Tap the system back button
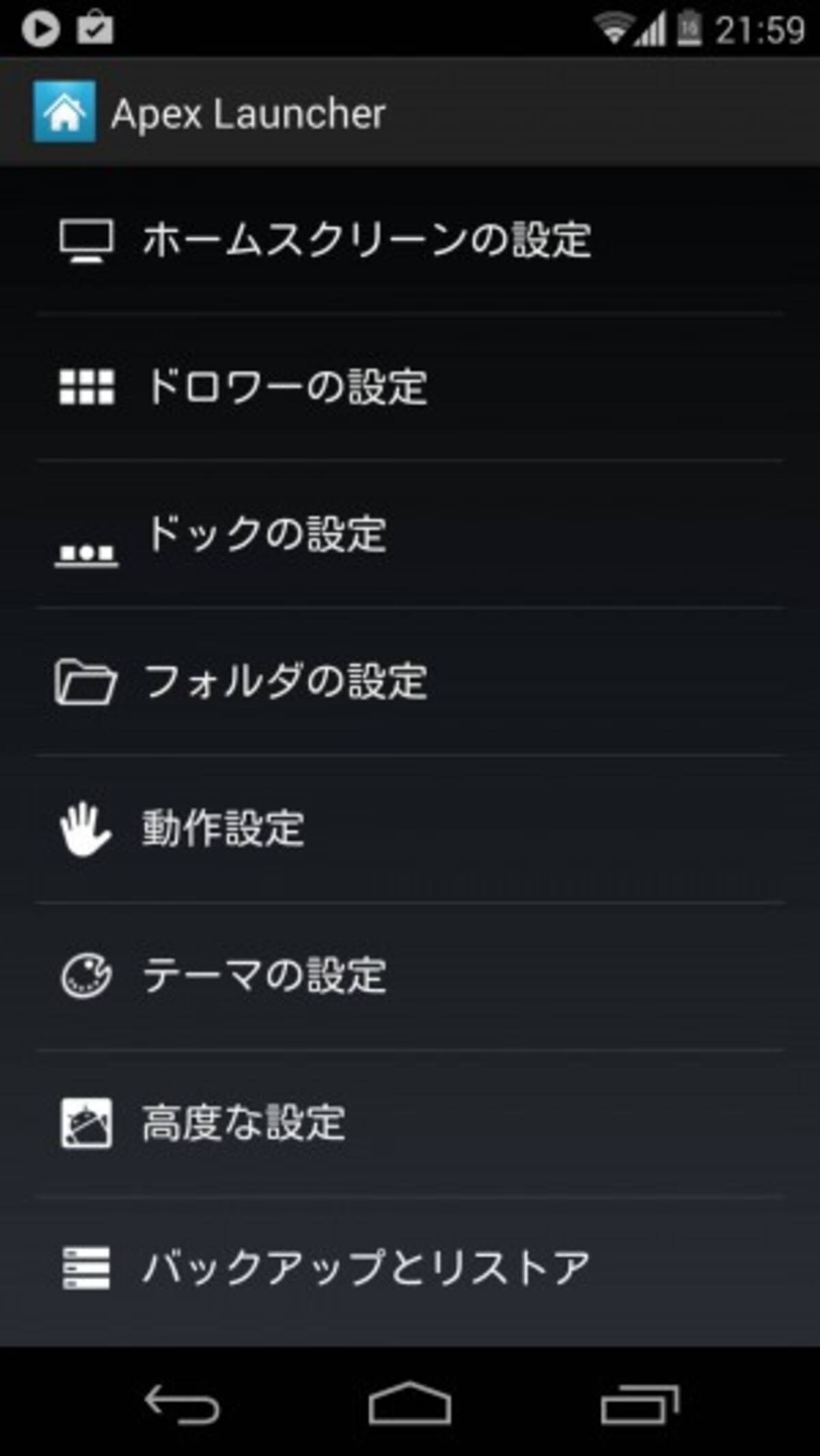 coord(182,1404)
